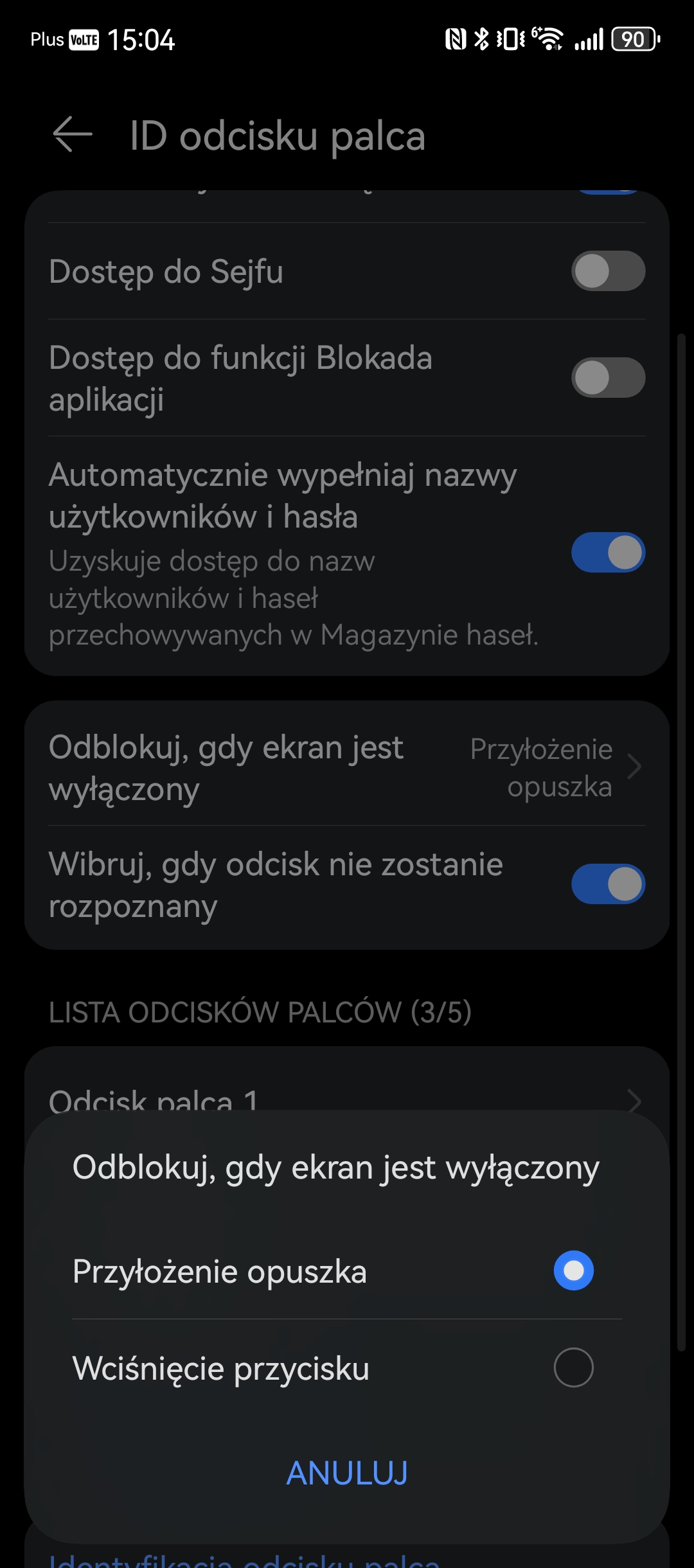The image size is (694, 1568).
Task: Enable Dostęp do Sejfu
Action: tap(608, 271)
